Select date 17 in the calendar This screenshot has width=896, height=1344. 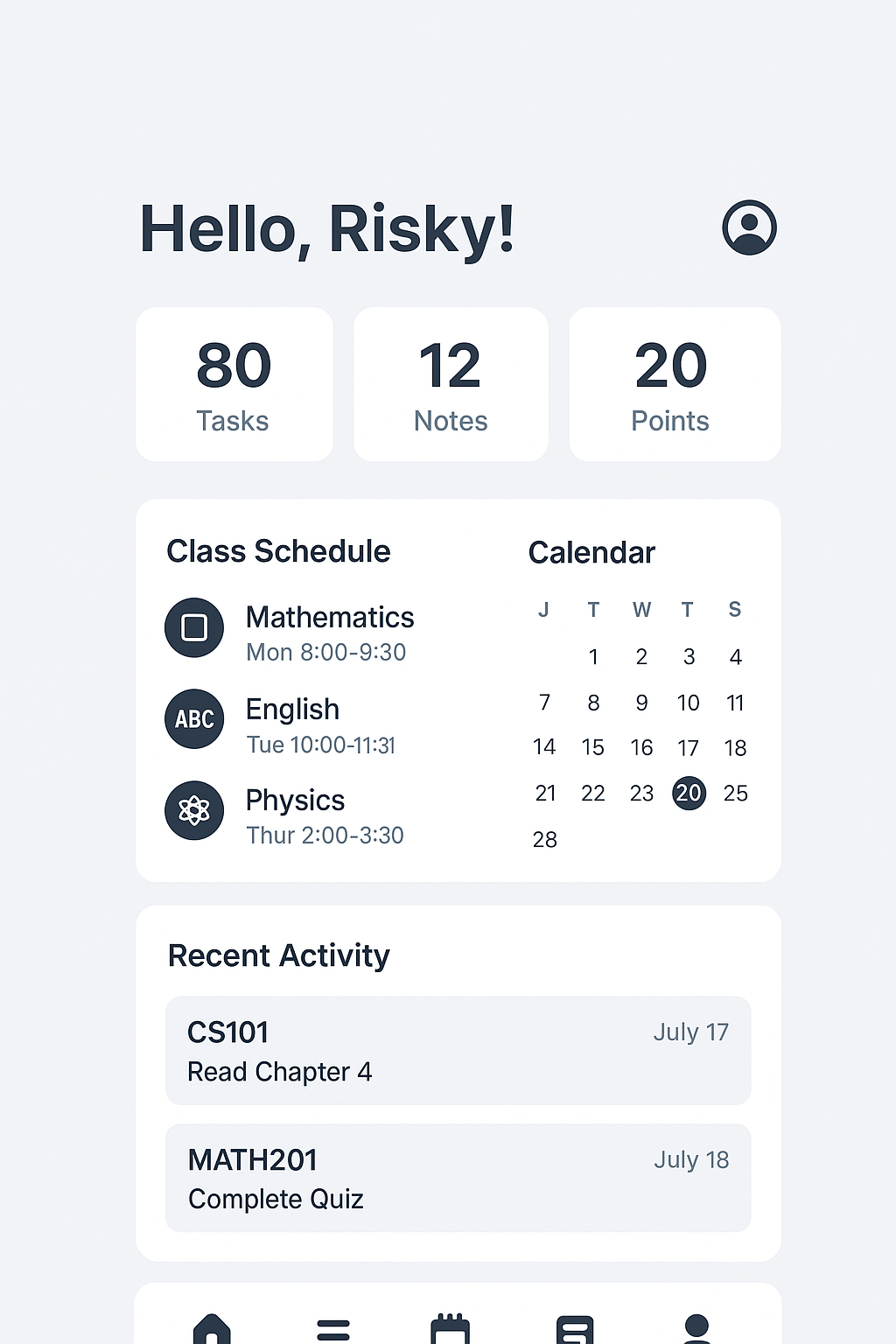pyautogui.click(x=688, y=748)
